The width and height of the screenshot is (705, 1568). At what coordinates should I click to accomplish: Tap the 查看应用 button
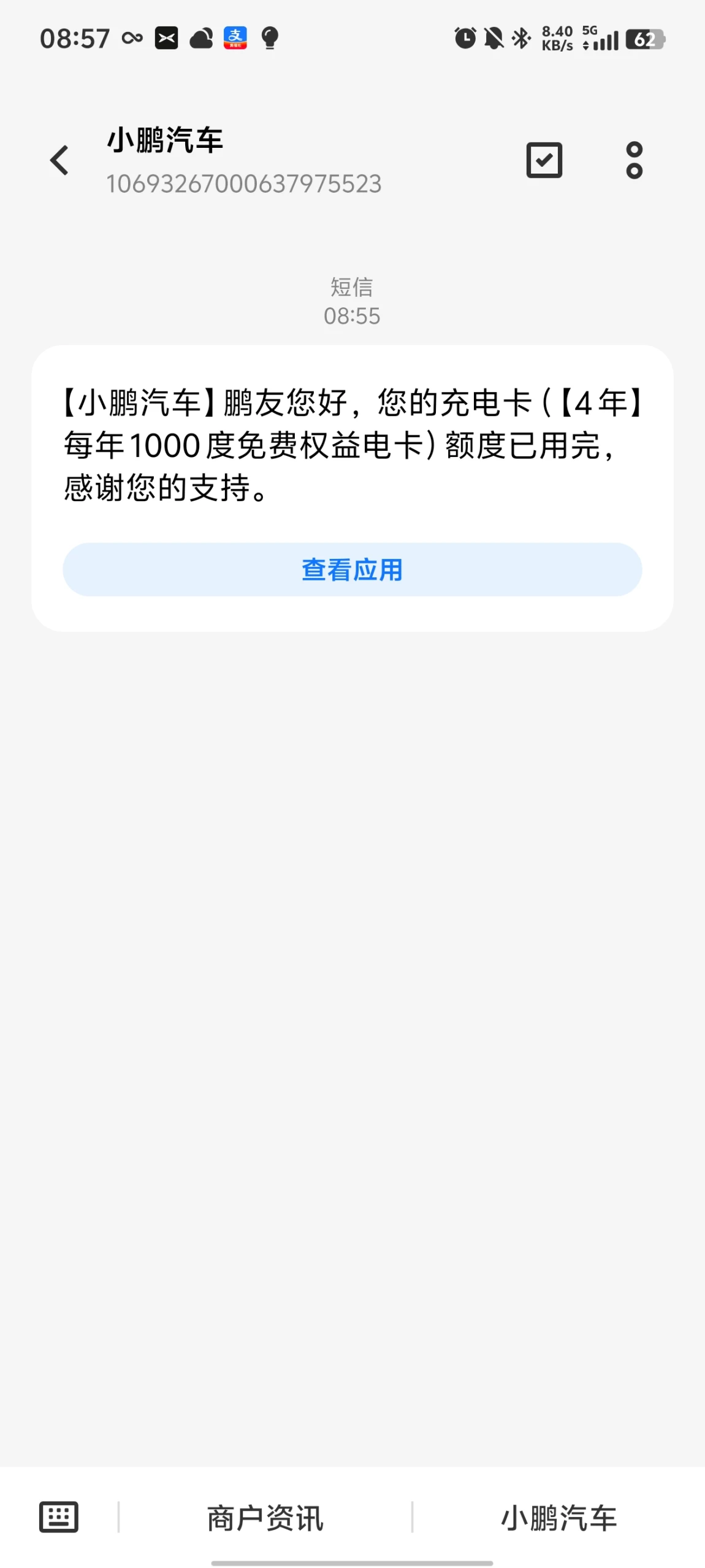coord(352,569)
